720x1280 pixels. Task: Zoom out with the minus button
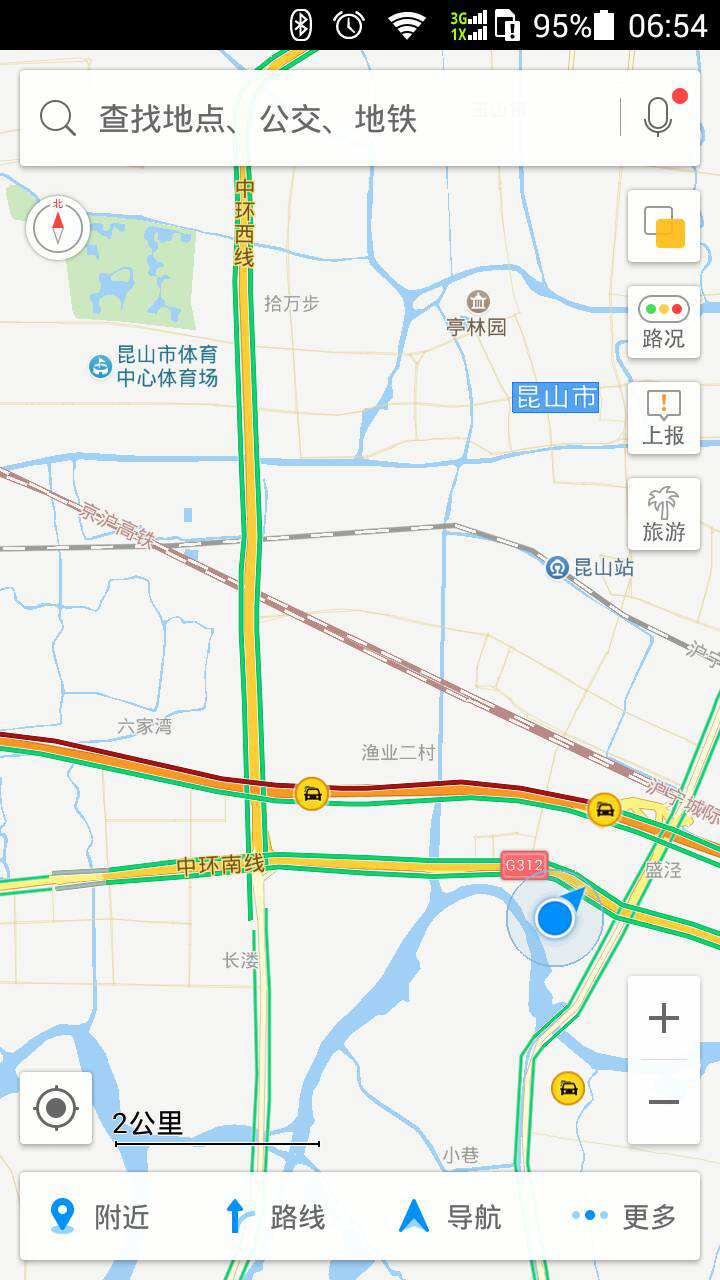tap(664, 1102)
